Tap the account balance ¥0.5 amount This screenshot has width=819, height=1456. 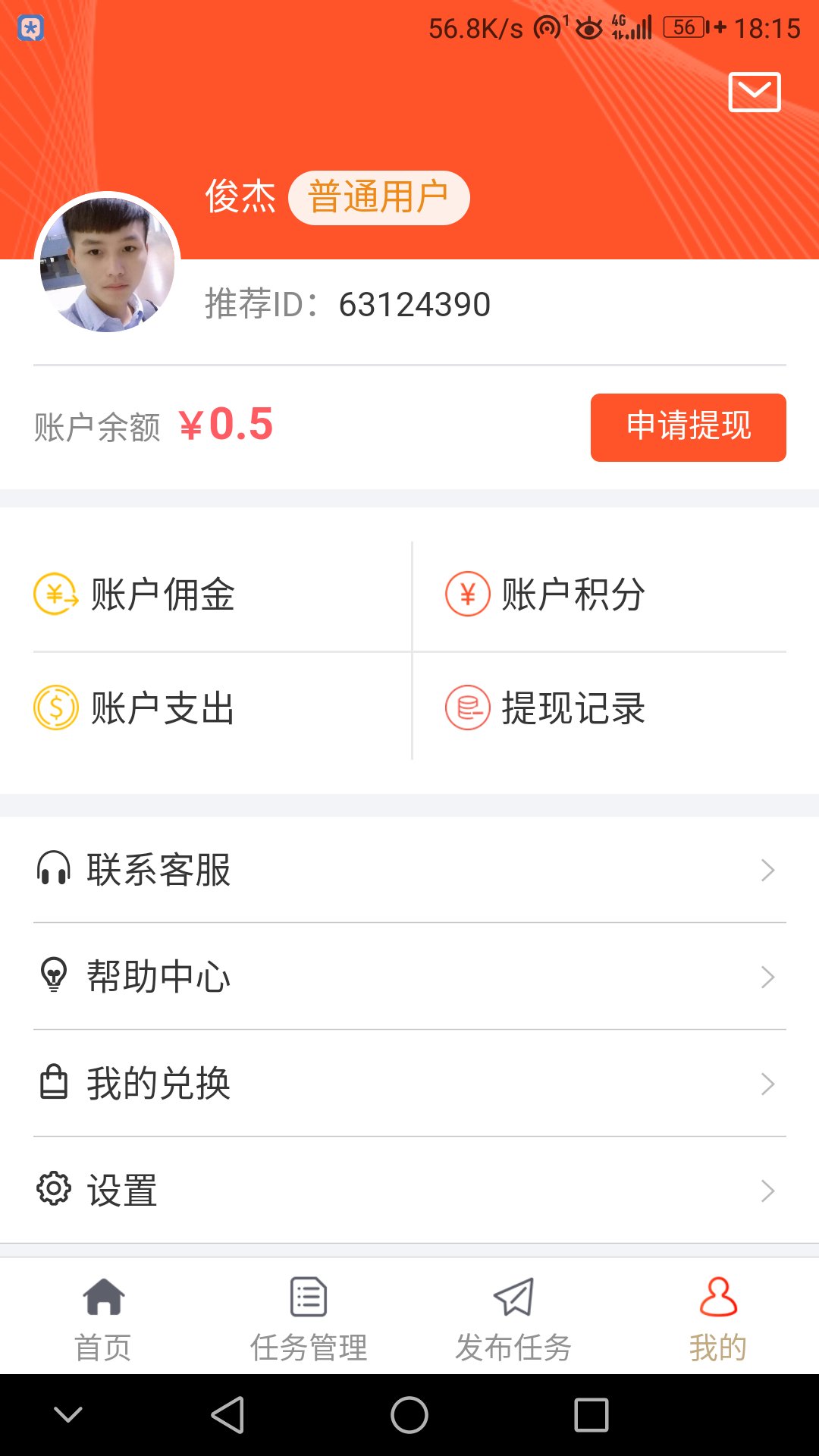pyautogui.click(x=225, y=425)
